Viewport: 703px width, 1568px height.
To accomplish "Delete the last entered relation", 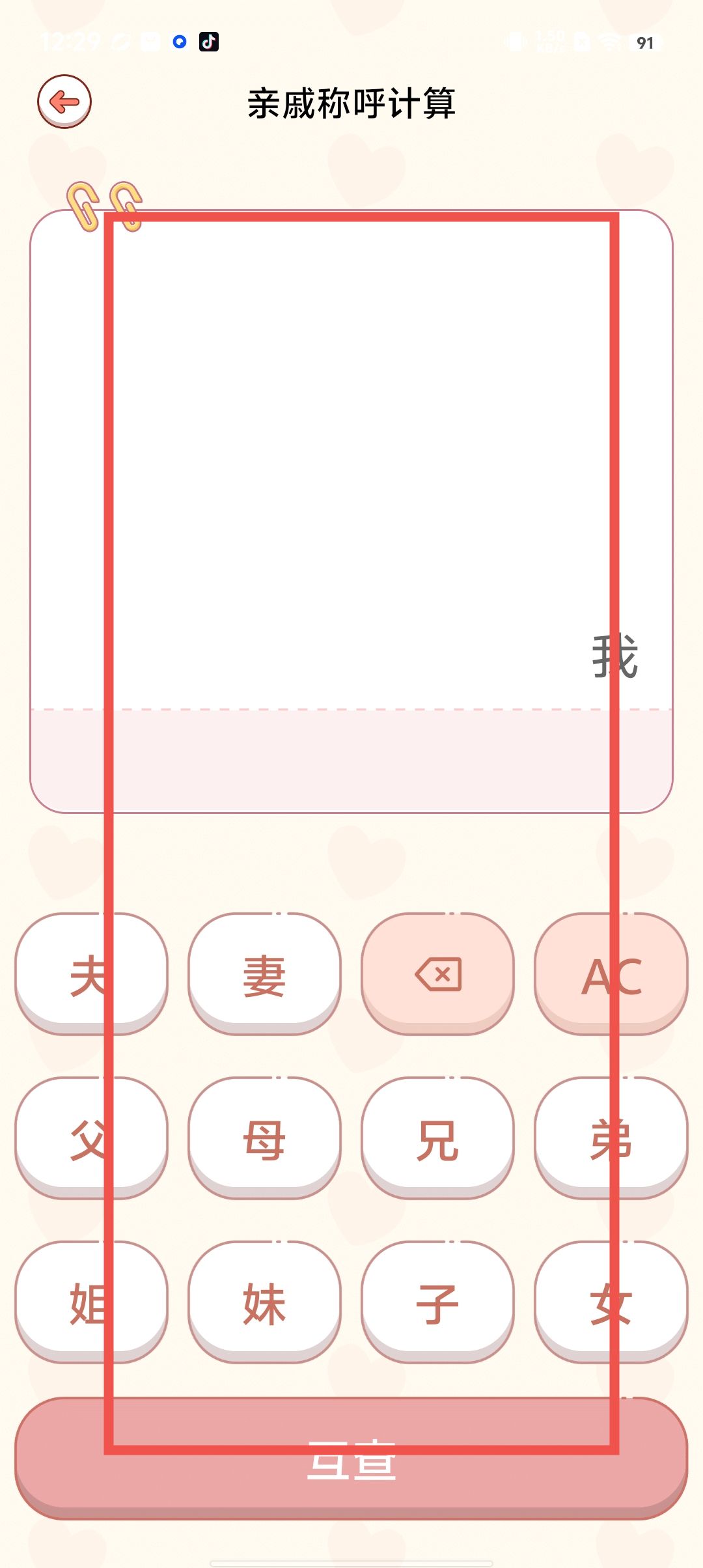I will [437, 974].
